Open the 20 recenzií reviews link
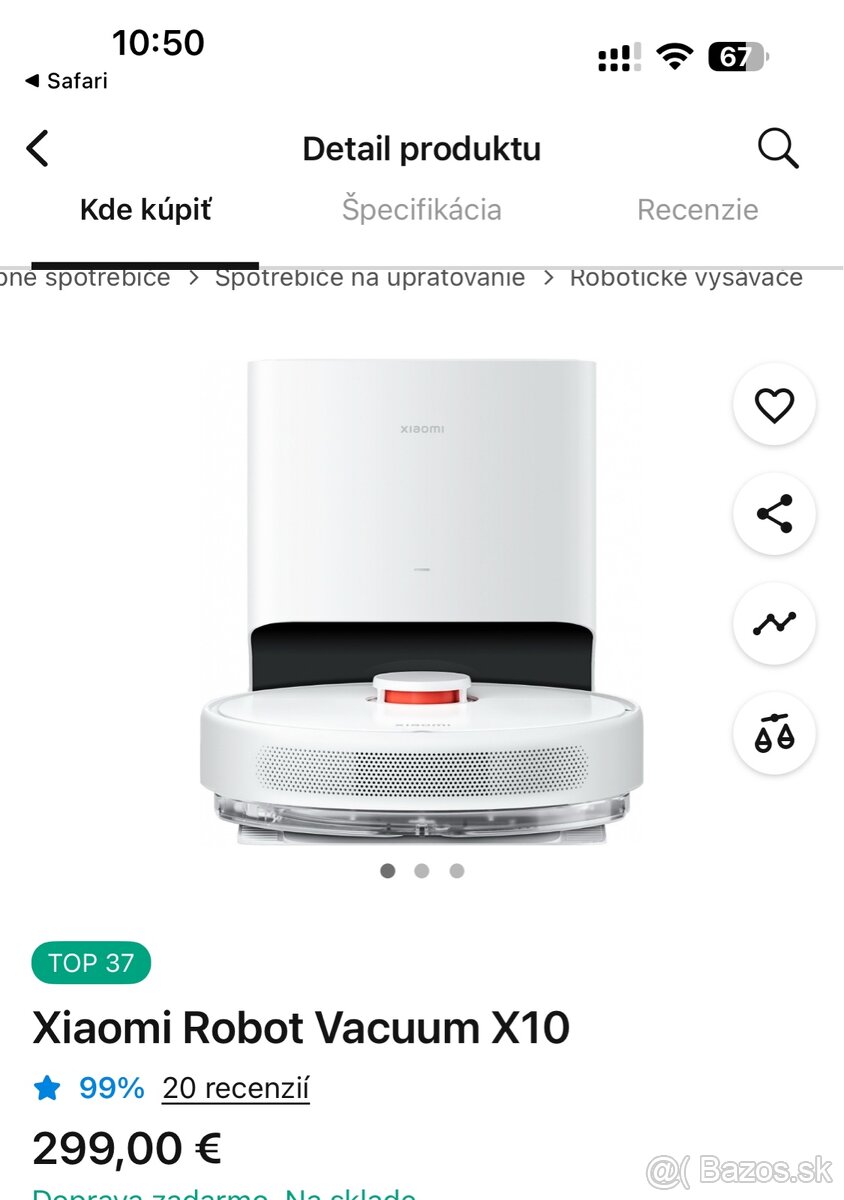844x1200 pixels. [x=235, y=1088]
